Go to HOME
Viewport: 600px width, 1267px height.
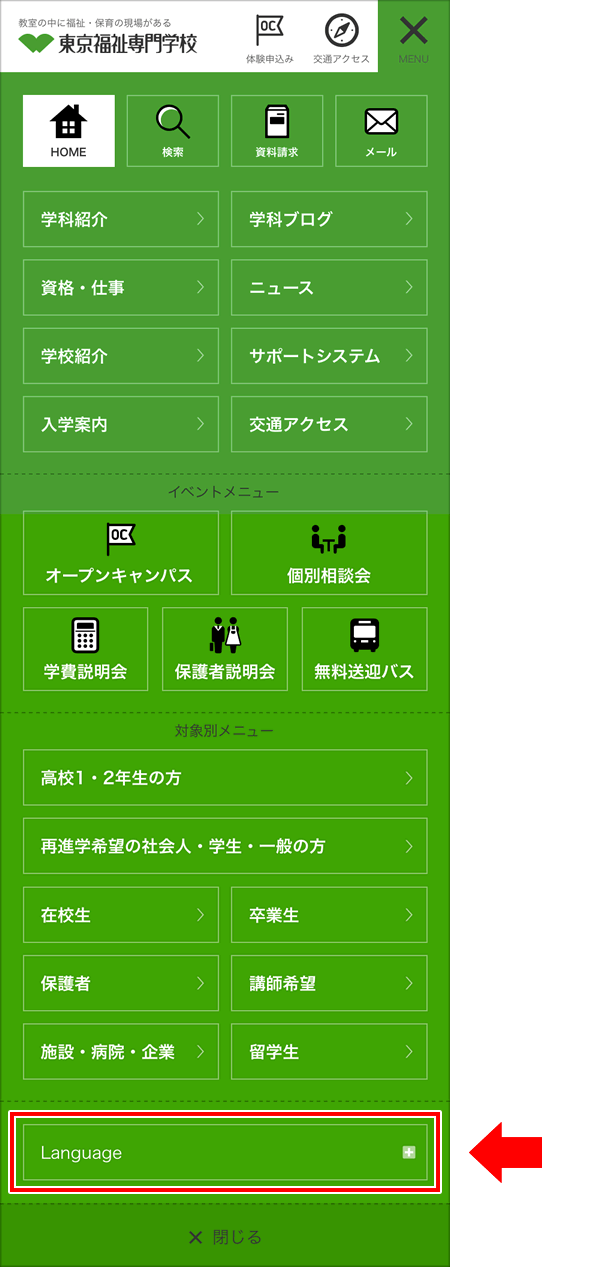(69, 131)
